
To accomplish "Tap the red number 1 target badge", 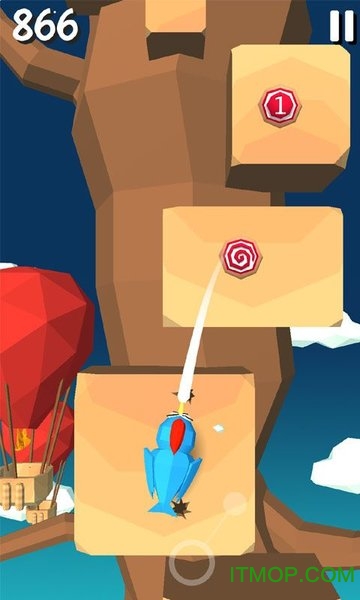I will click(280, 107).
